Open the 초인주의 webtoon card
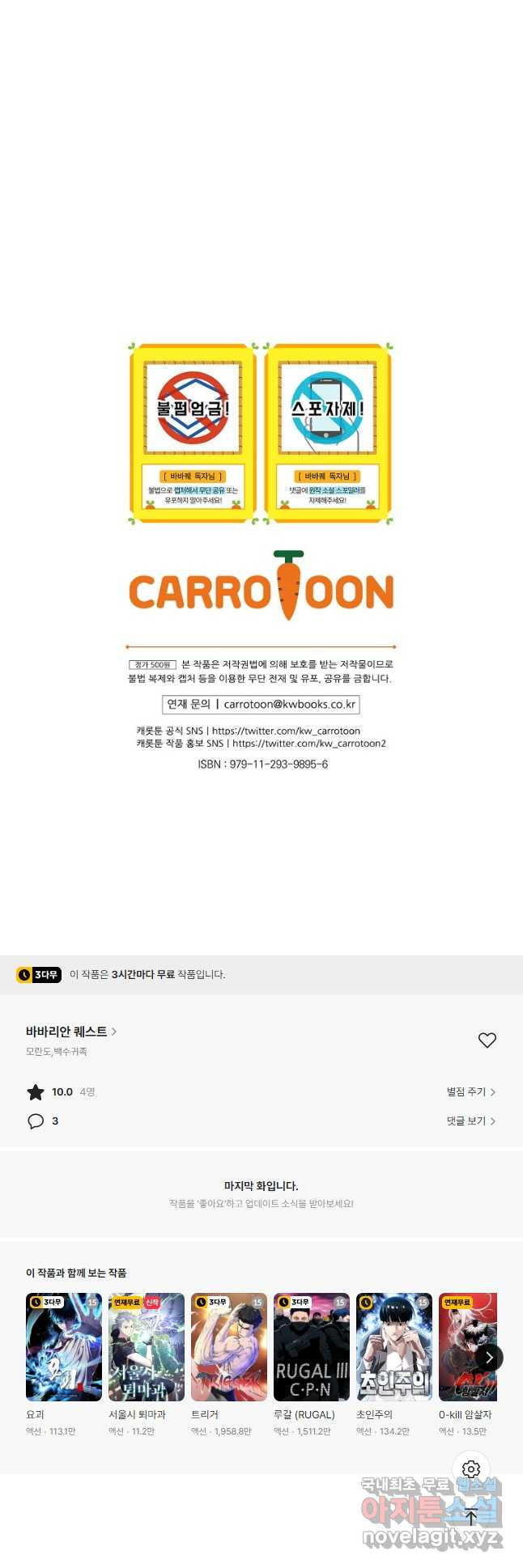The width and height of the screenshot is (523, 1568). 394,1347
